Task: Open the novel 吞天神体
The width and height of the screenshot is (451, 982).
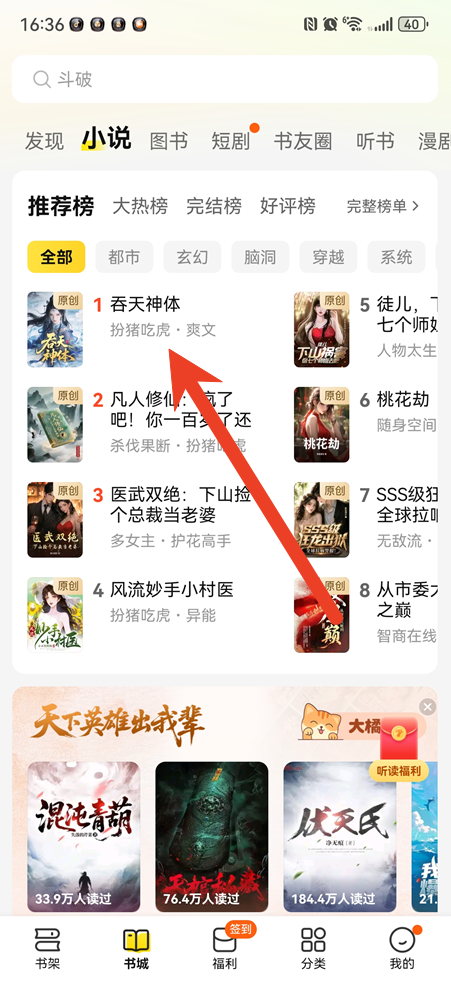Action: pyautogui.click(x=145, y=304)
